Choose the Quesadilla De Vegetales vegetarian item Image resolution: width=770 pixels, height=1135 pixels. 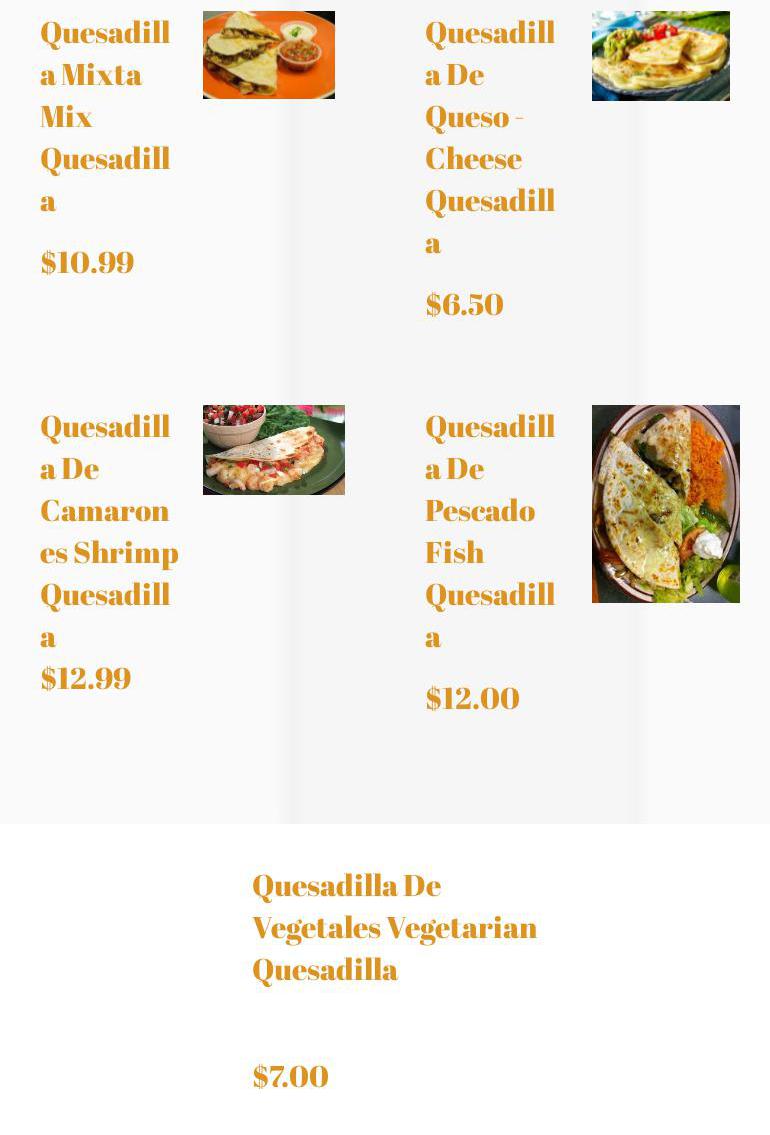(x=394, y=927)
